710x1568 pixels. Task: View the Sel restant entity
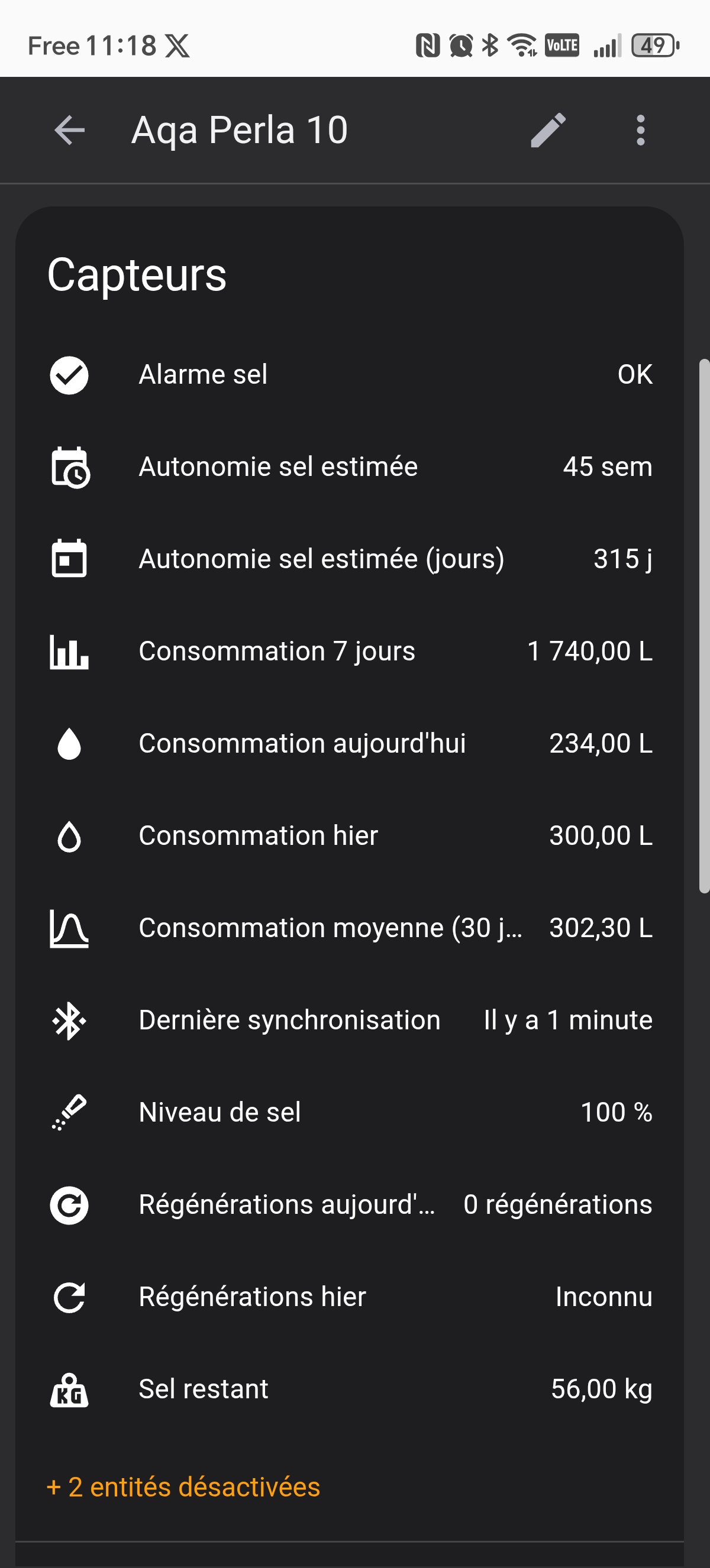350,1389
